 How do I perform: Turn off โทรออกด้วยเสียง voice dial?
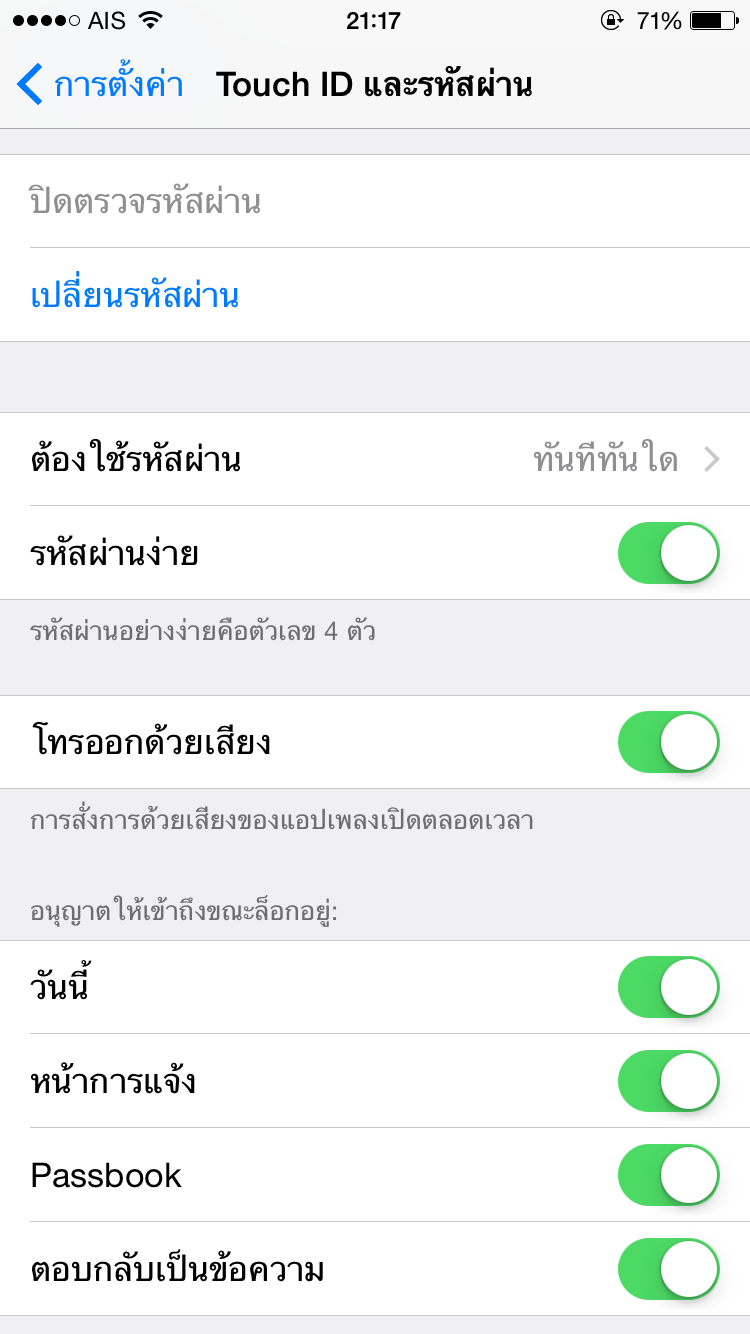[x=668, y=743]
